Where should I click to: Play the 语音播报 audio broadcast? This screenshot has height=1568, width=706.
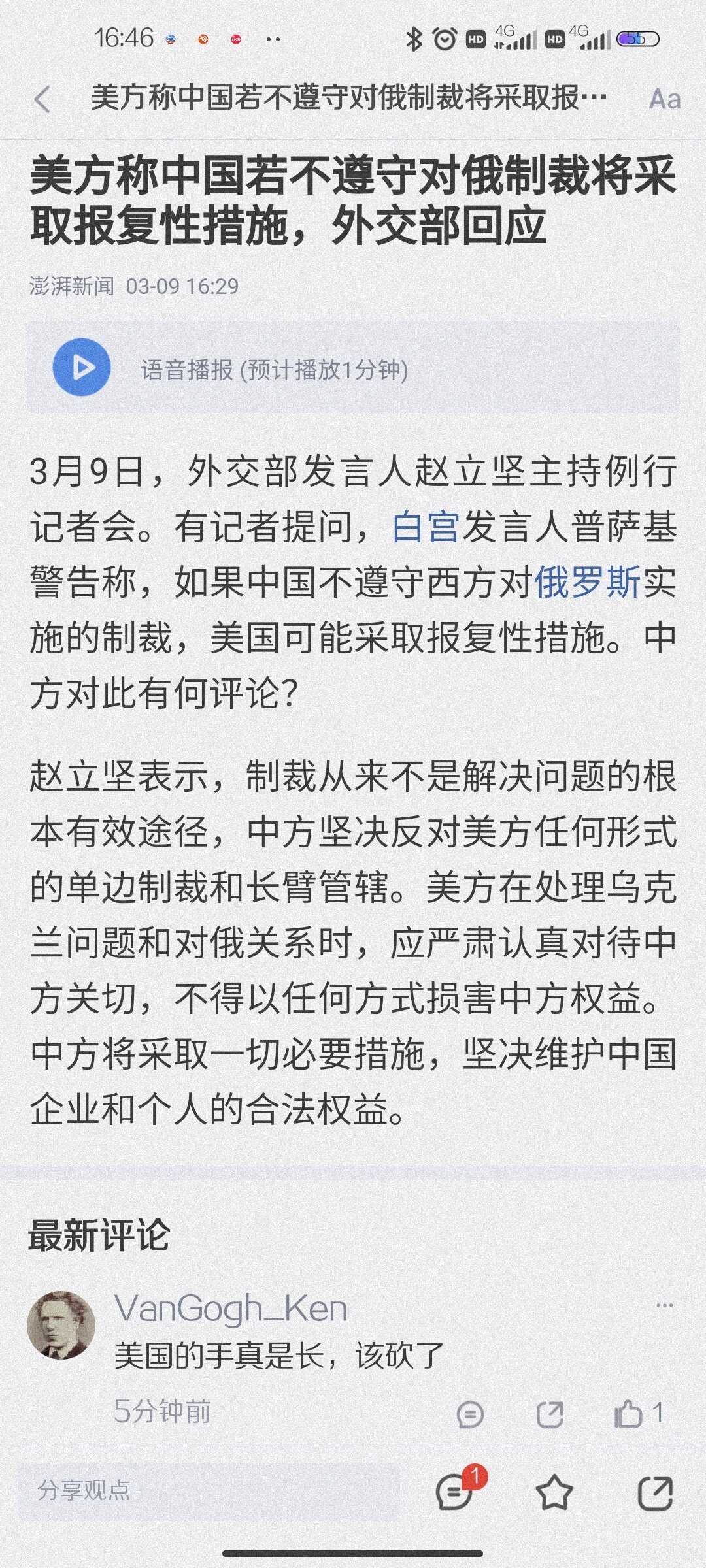click(82, 368)
